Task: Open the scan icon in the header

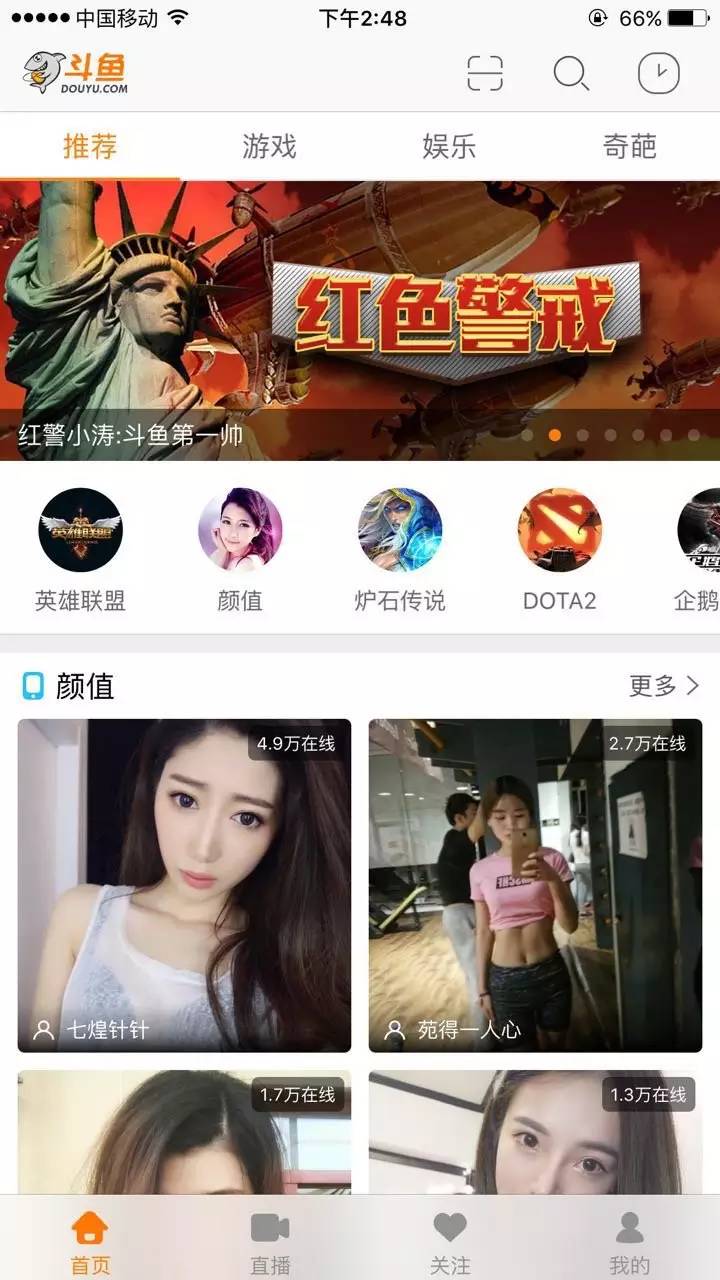Action: pos(485,73)
